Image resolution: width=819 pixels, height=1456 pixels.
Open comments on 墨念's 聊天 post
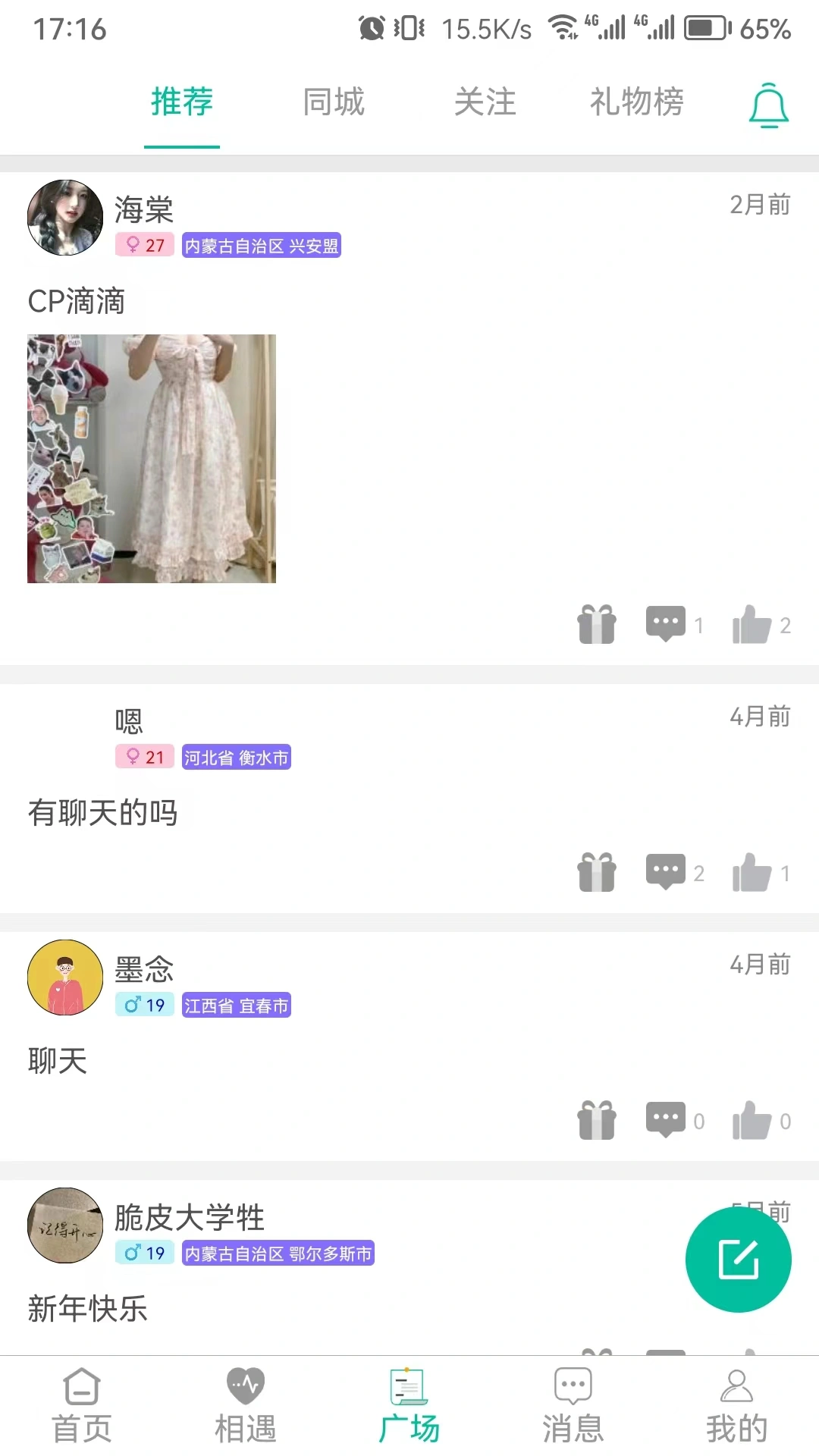(x=665, y=1121)
